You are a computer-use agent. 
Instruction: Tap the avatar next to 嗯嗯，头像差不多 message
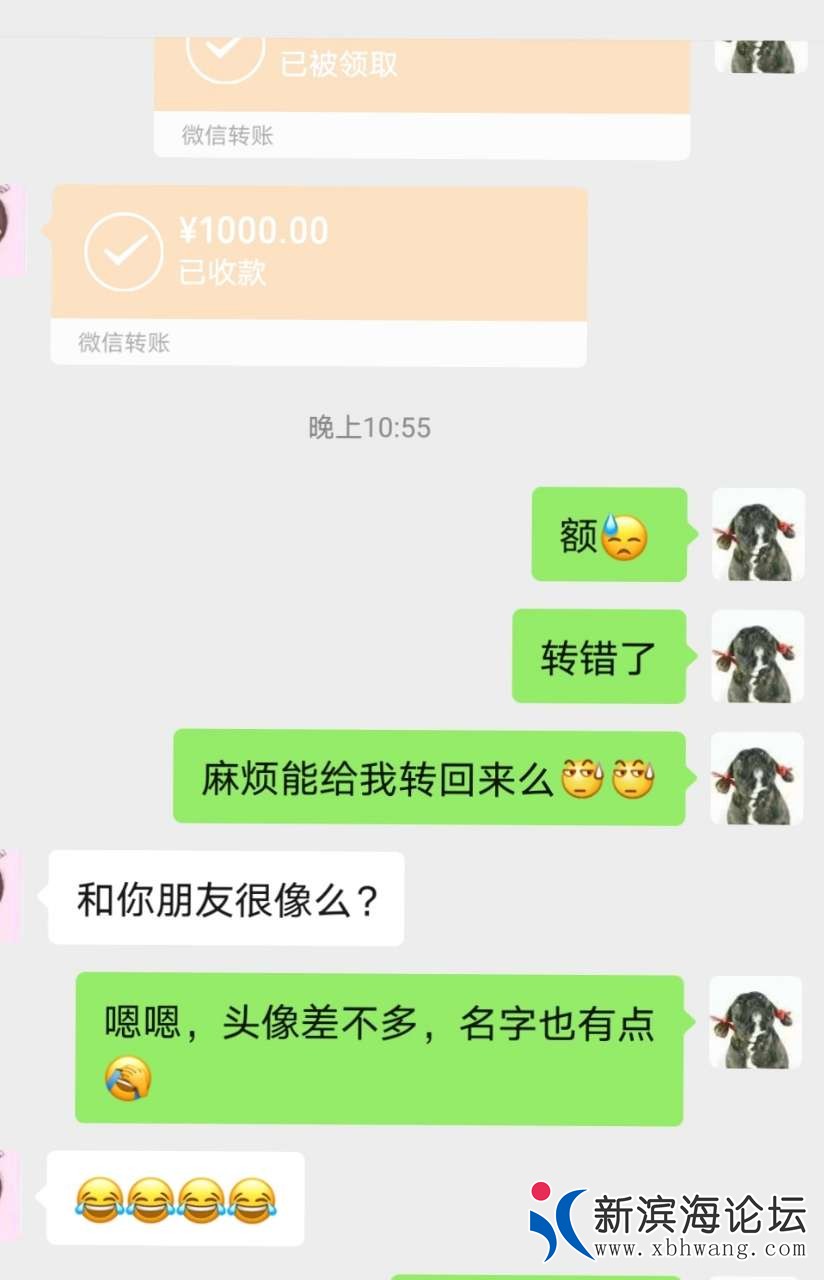pos(756,1022)
